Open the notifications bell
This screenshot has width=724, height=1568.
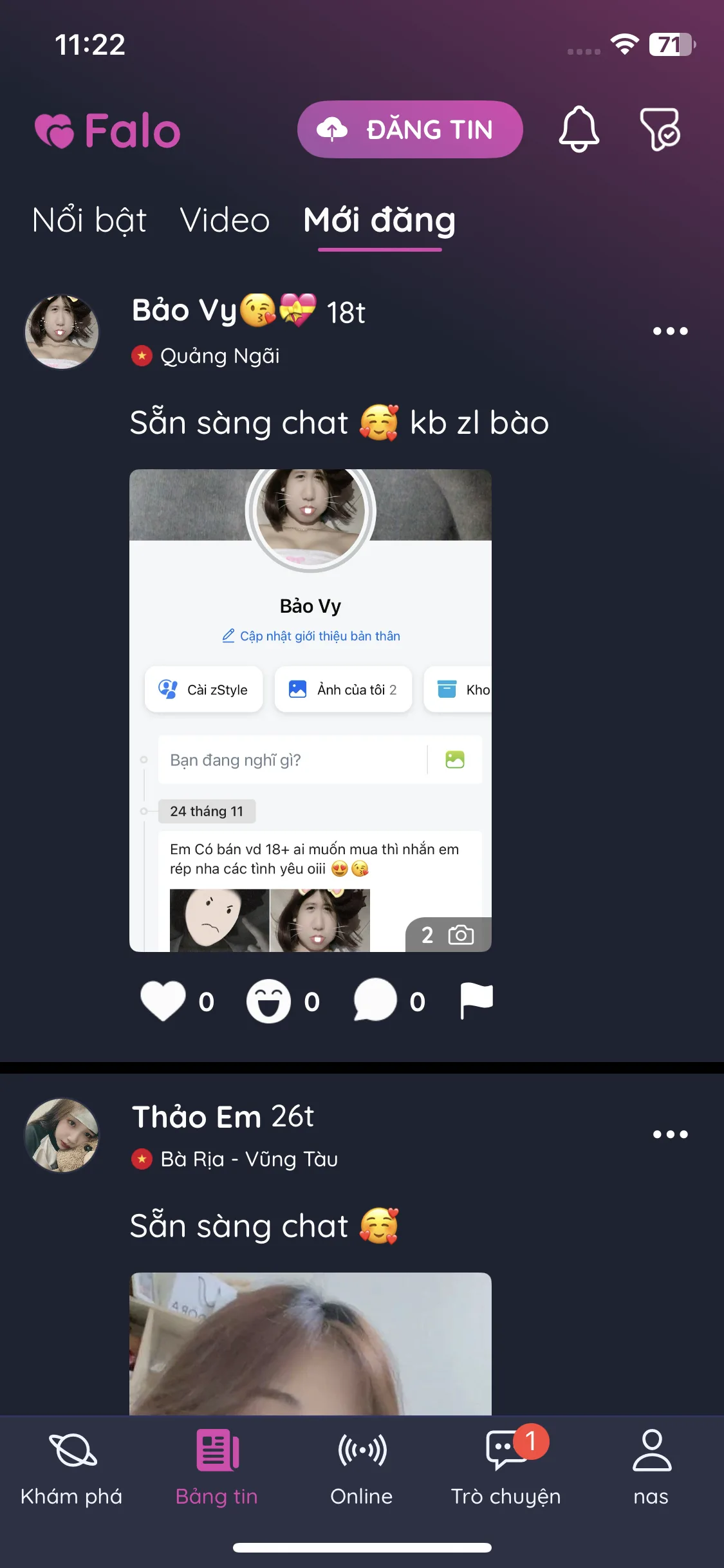point(579,129)
